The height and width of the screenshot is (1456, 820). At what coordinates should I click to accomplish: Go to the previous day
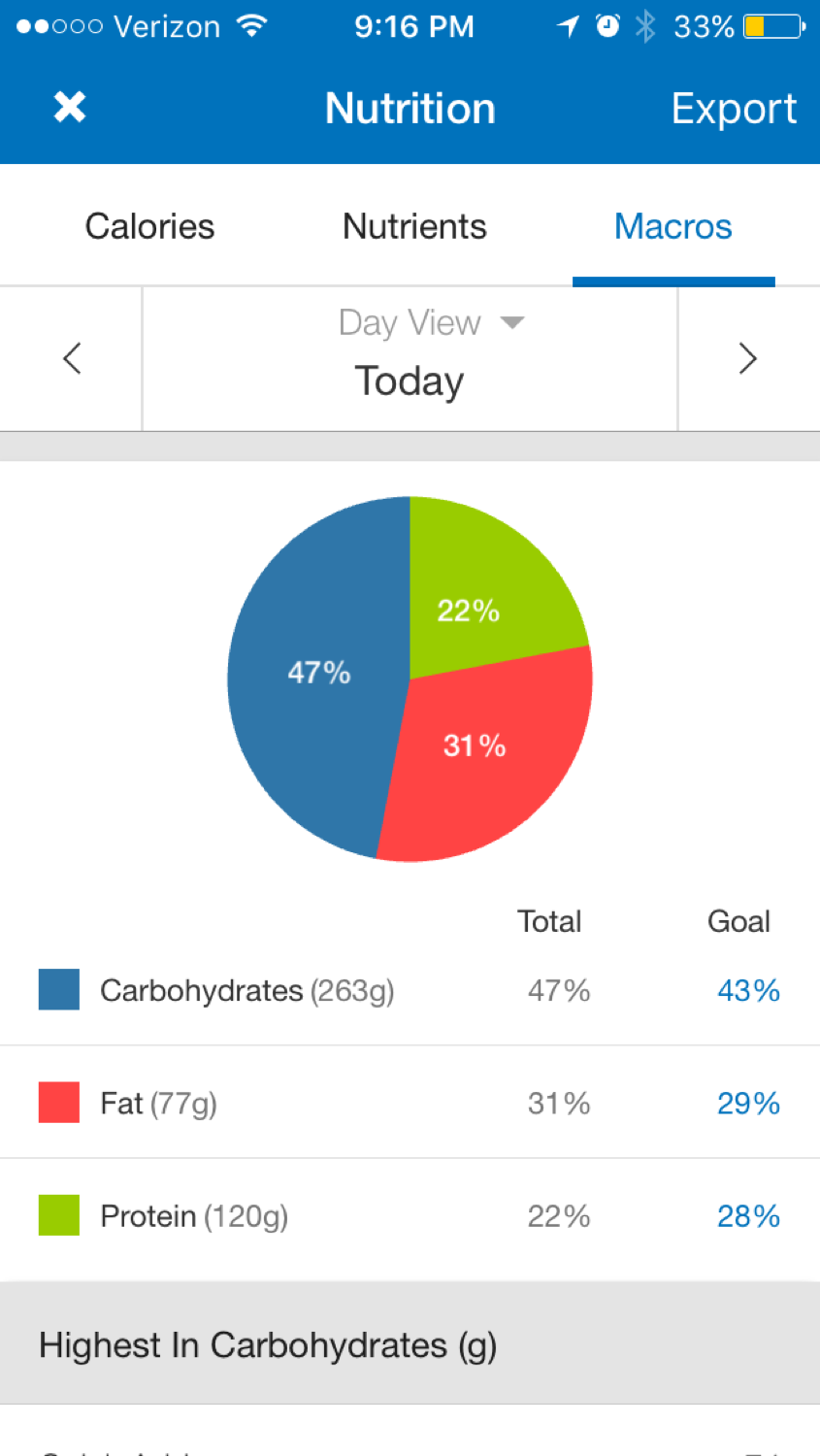click(72, 358)
